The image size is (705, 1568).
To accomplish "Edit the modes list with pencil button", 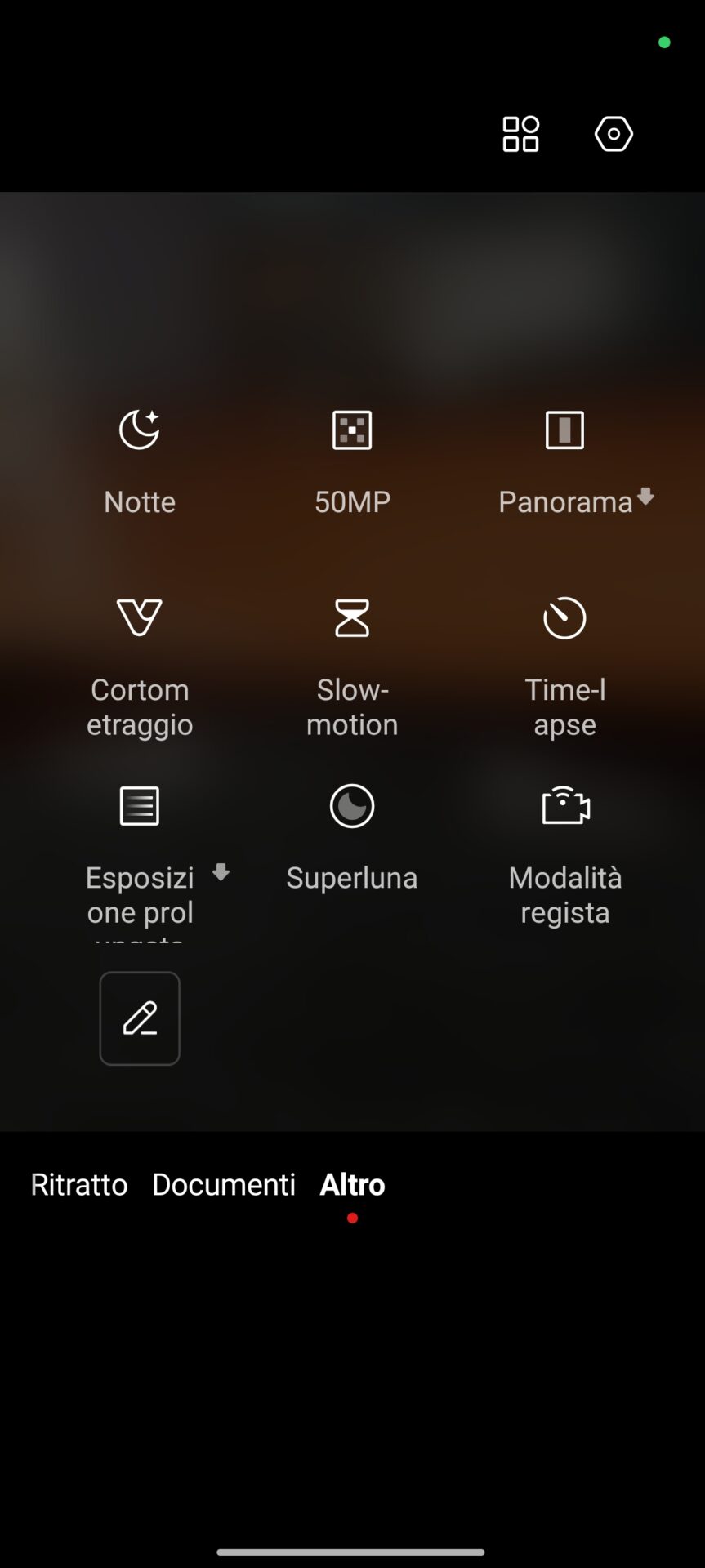I will pyautogui.click(x=140, y=1018).
